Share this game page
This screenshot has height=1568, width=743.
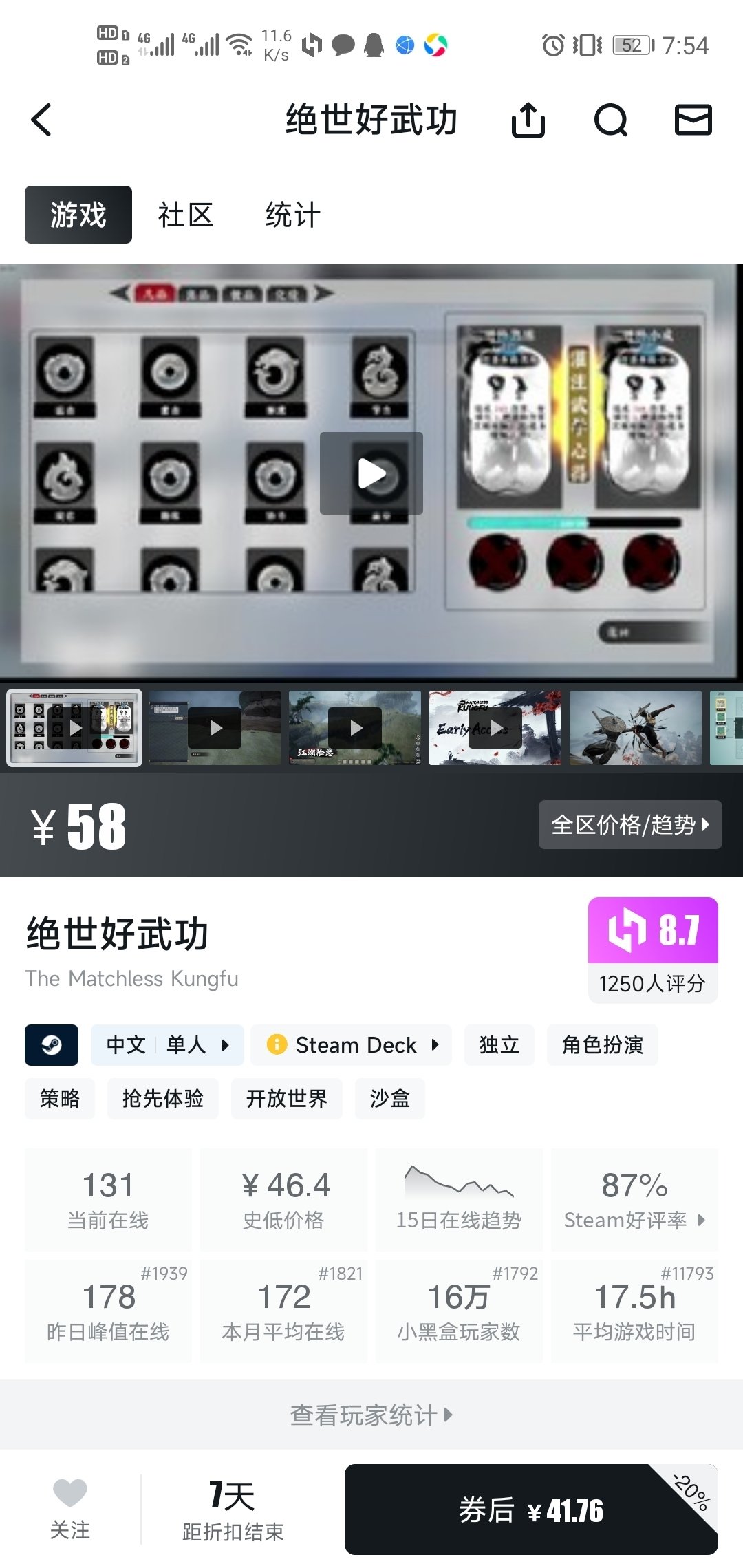[x=528, y=120]
